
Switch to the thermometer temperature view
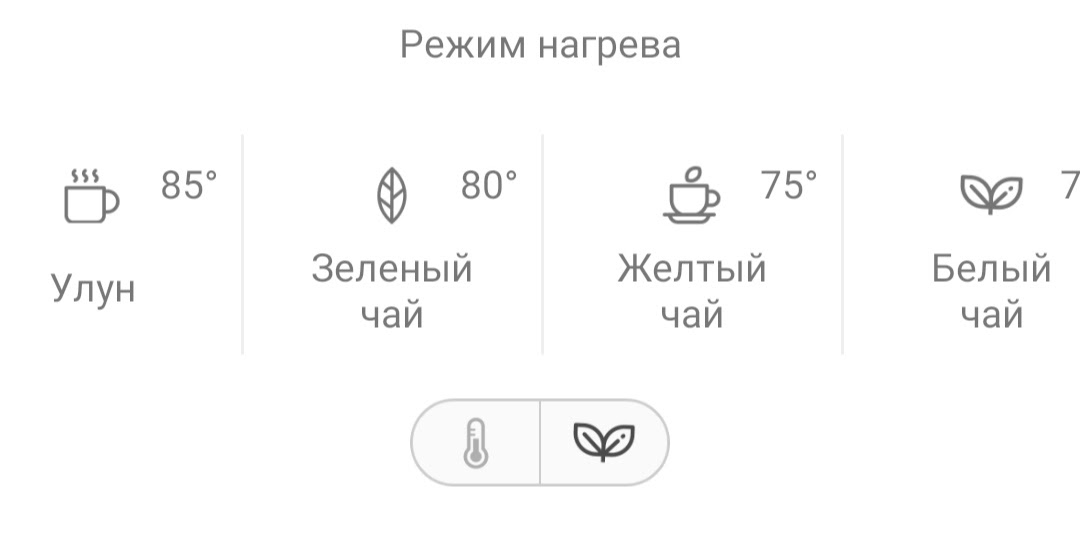pos(476,443)
